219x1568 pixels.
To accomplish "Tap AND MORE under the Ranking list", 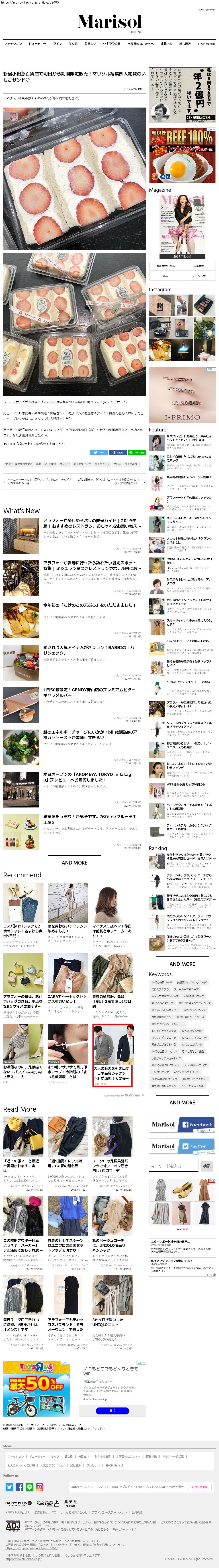I will point(182,964).
